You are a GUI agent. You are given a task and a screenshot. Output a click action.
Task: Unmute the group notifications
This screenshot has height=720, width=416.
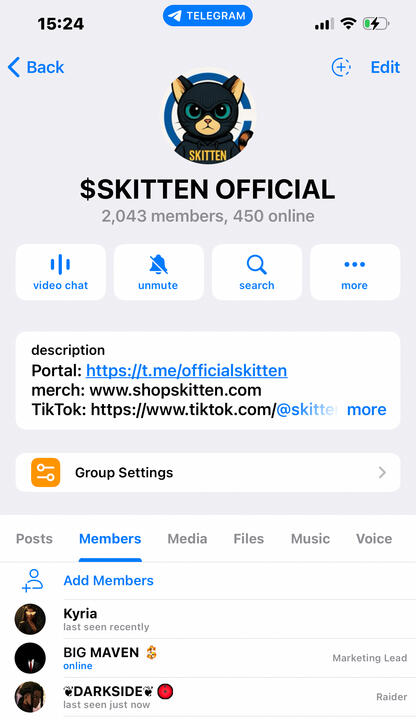[158, 272]
